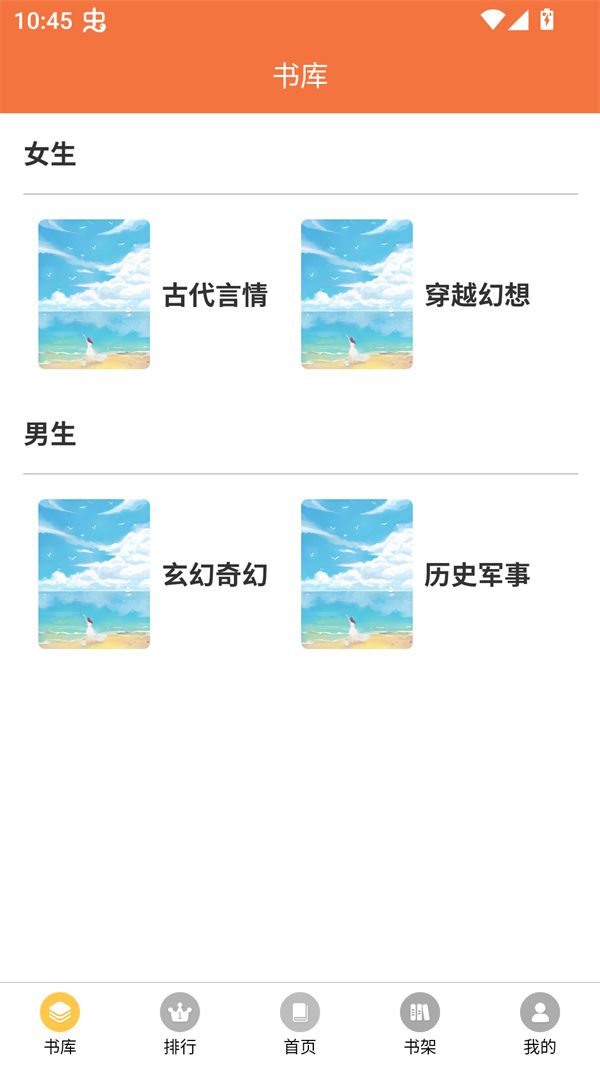Image resolution: width=600 pixels, height=1066 pixels.
Task: Open the 书架 tab
Action: [x=420, y=1024]
